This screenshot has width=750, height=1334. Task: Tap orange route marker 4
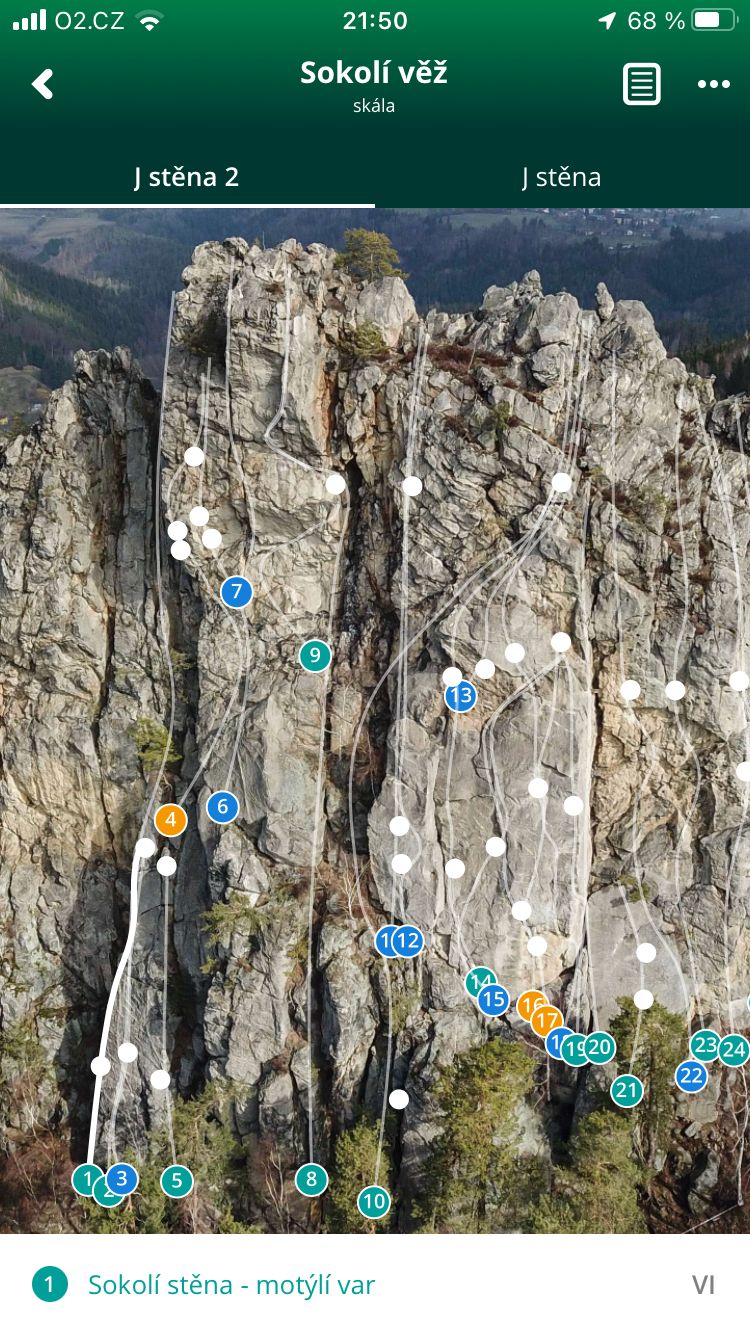click(171, 820)
